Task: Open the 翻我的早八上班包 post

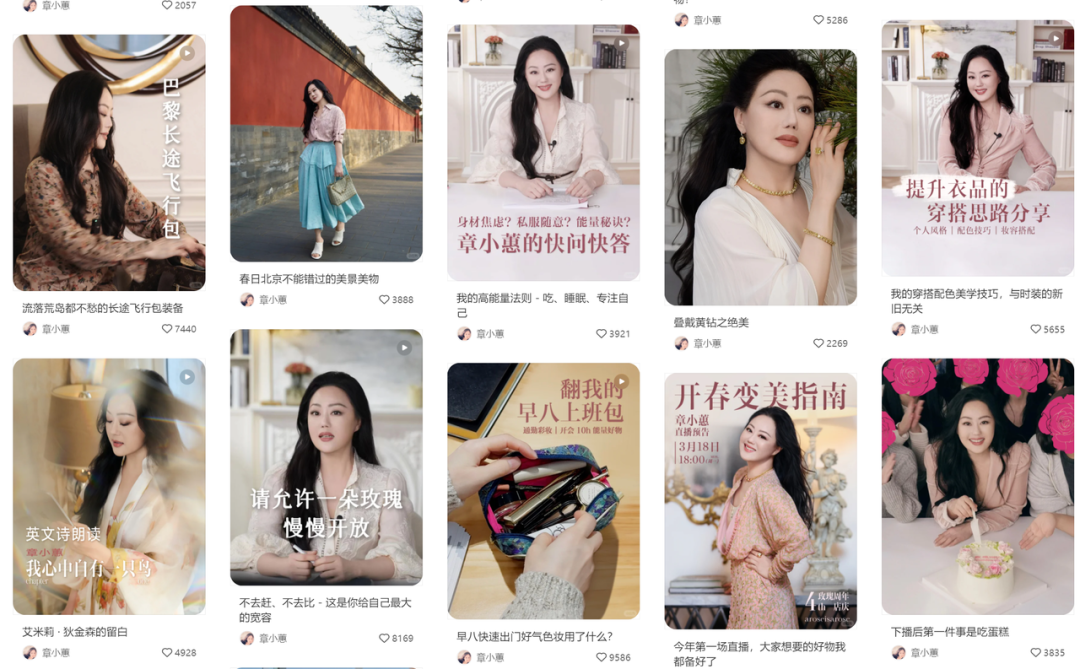Action: (543, 491)
